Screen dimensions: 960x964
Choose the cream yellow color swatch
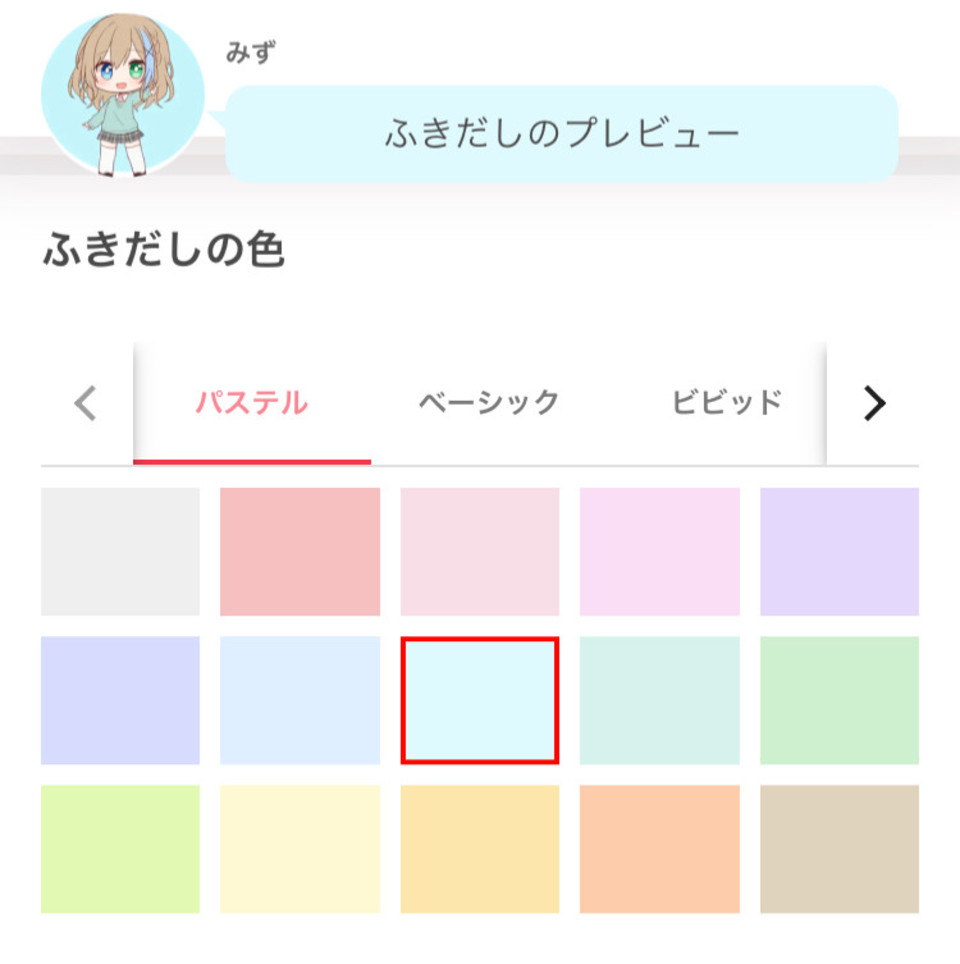click(300, 848)
